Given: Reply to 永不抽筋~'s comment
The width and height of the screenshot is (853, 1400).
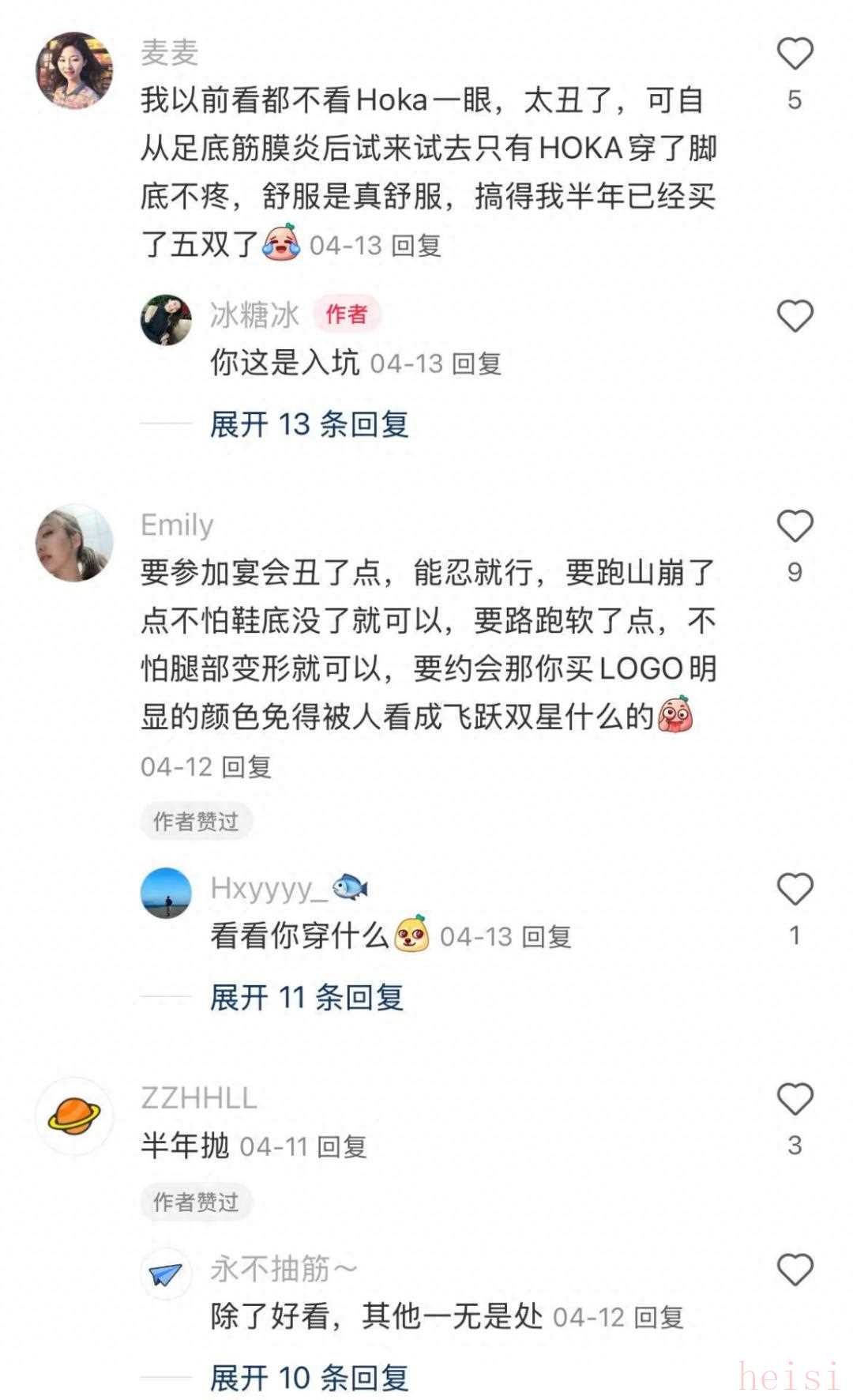Looking at the screenshot, I should click(659, 1317).
